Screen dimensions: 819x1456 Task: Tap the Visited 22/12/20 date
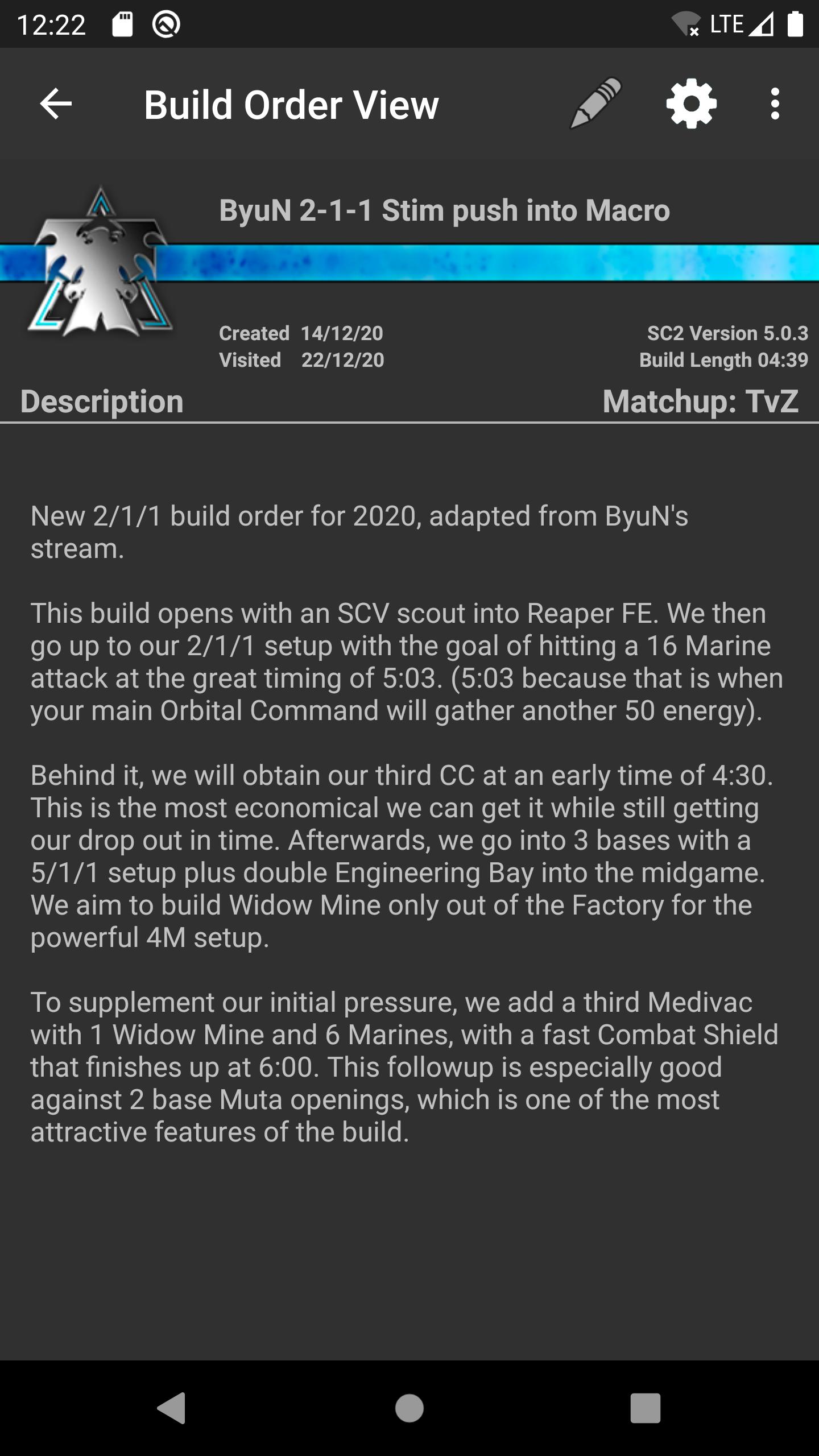(x=301, y=360)
